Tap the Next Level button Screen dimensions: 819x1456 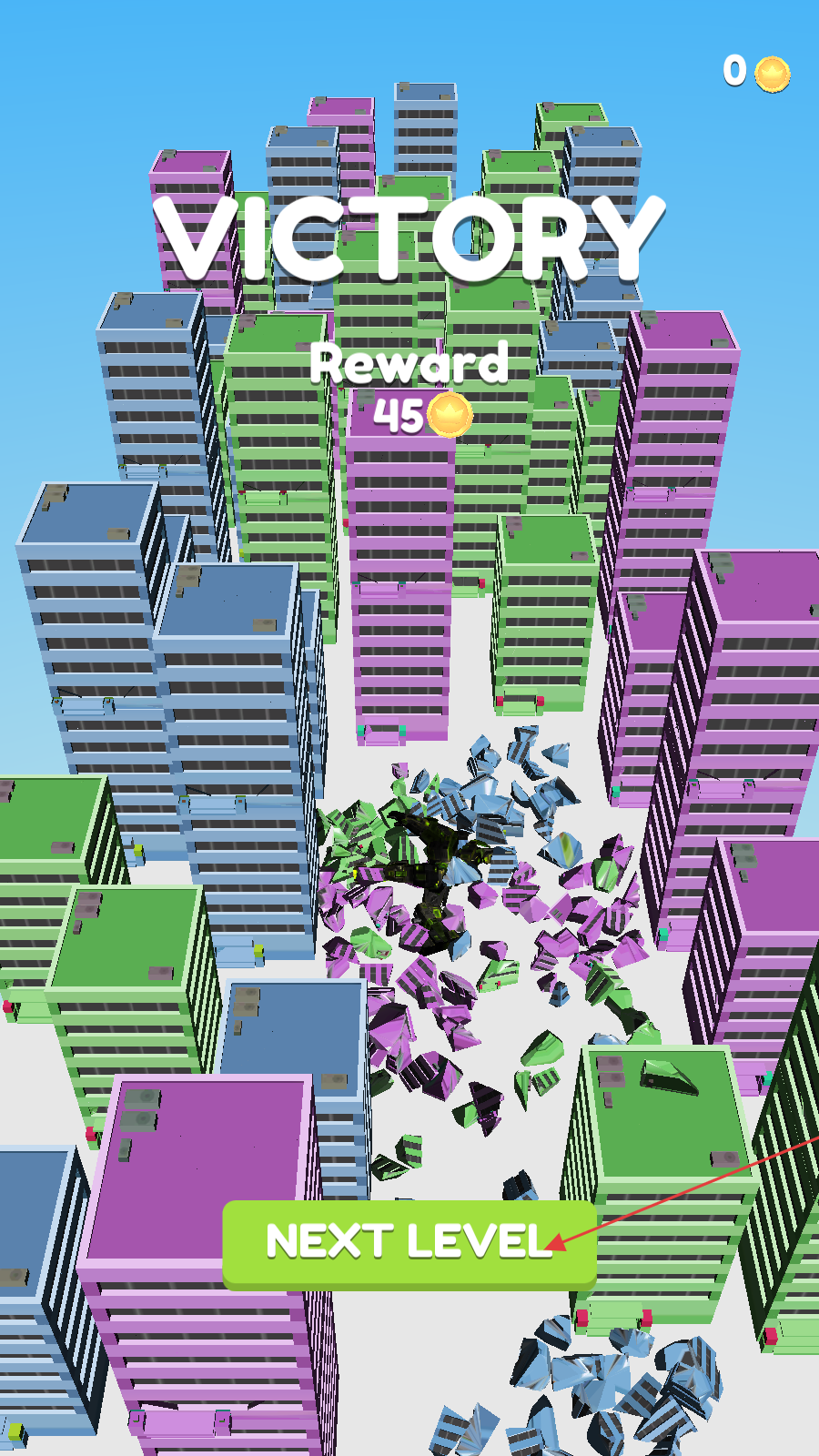409,1243
